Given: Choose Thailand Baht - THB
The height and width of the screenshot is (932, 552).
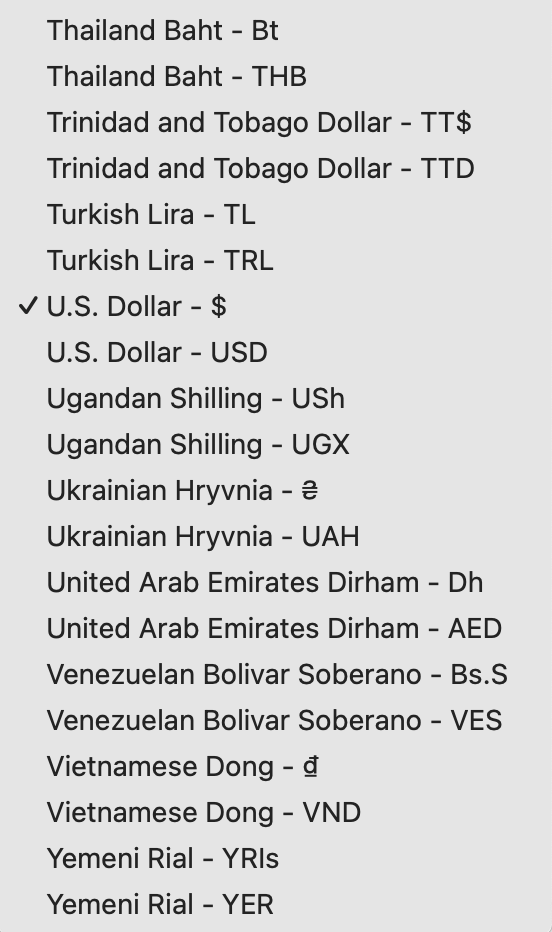Looking at the screenshot, I should pos(276,77).
